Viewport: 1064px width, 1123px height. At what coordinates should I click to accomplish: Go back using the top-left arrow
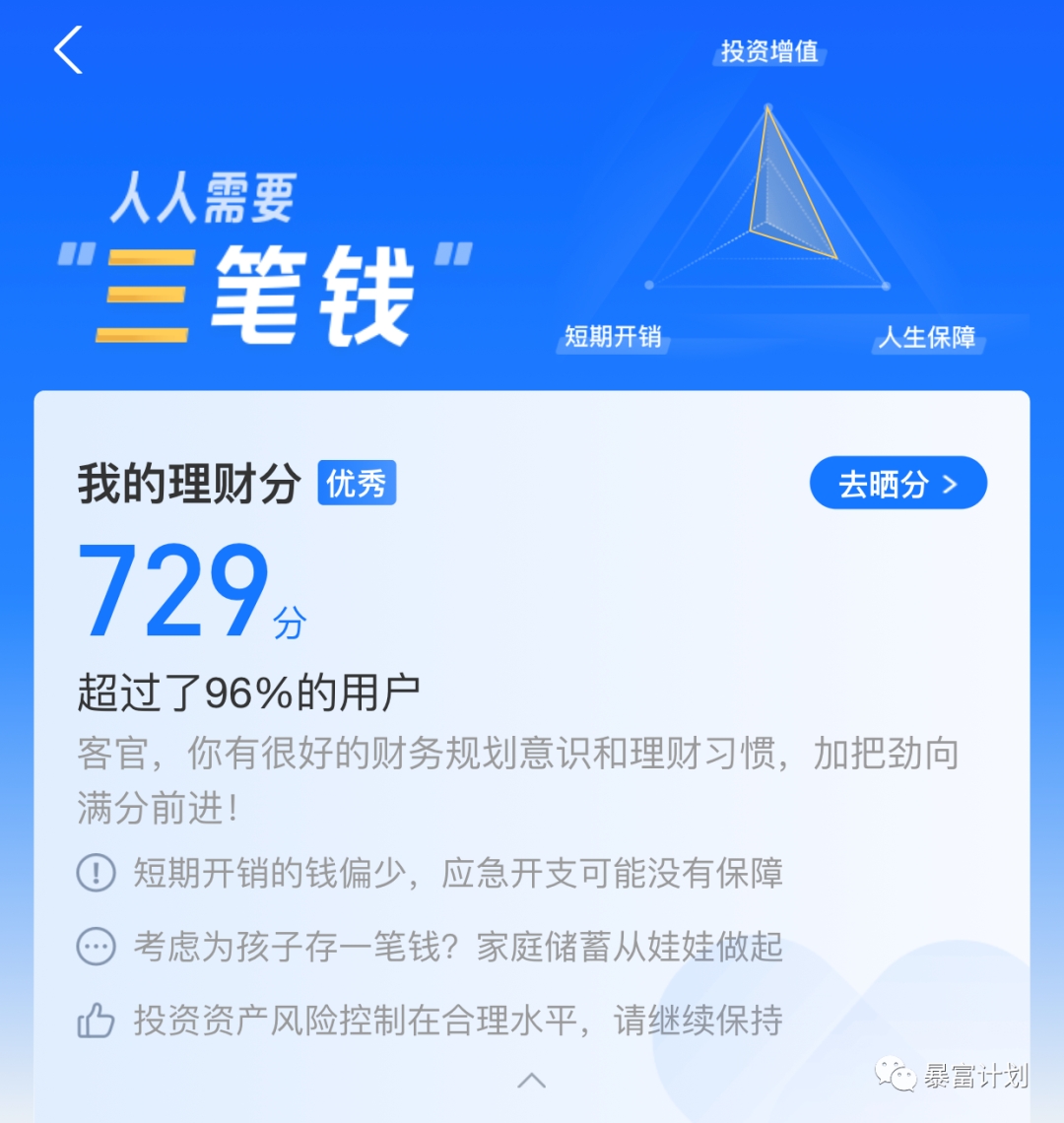point(68,50)
